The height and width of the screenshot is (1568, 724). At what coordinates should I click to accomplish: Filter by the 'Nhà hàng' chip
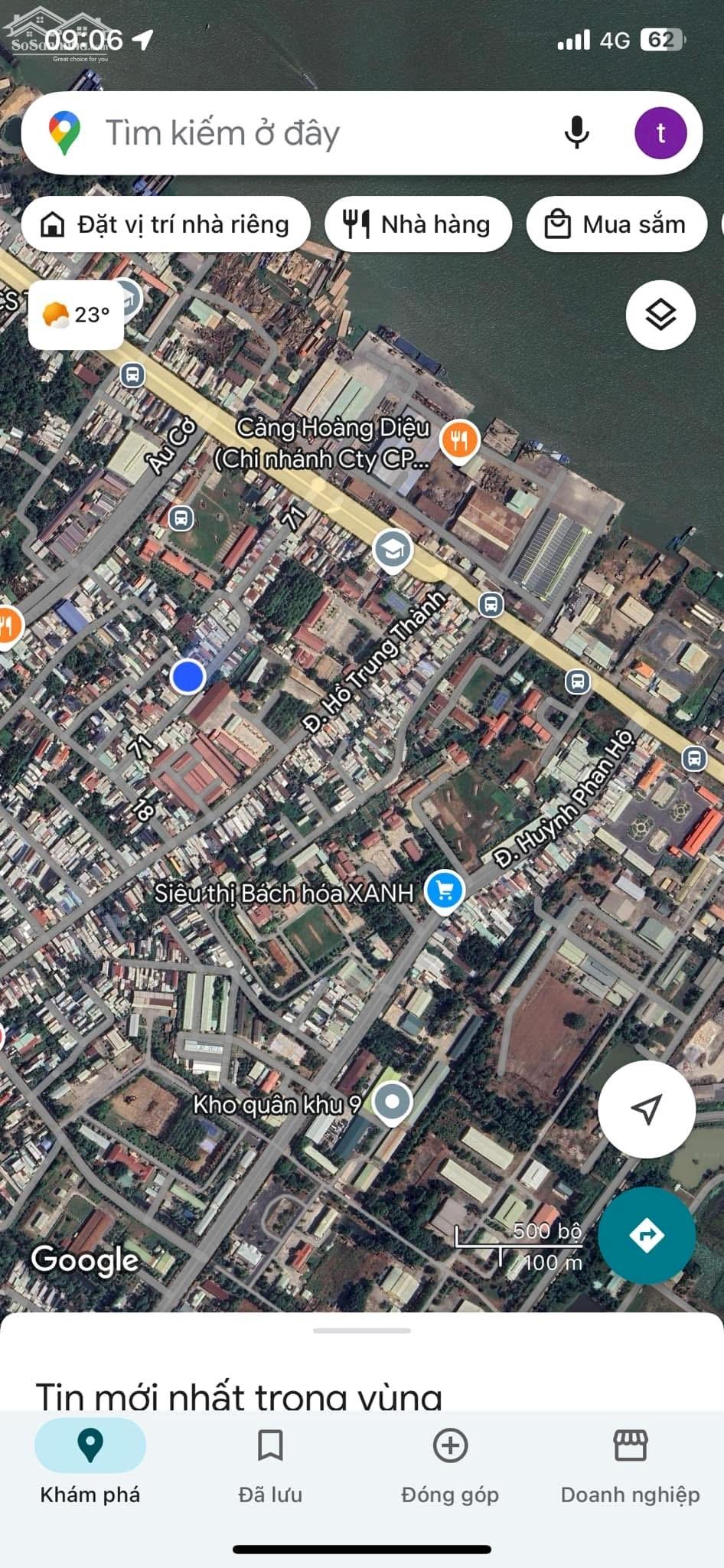click(x=418, y=224)
